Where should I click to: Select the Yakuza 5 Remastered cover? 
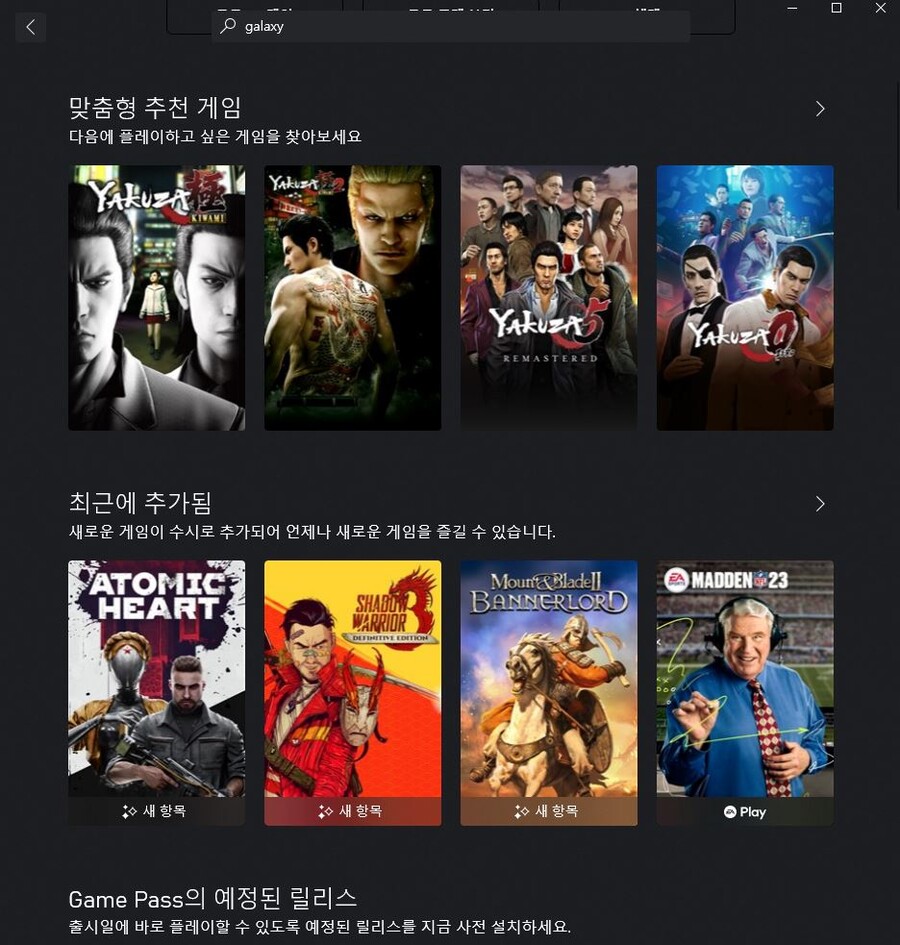(548, 297)
